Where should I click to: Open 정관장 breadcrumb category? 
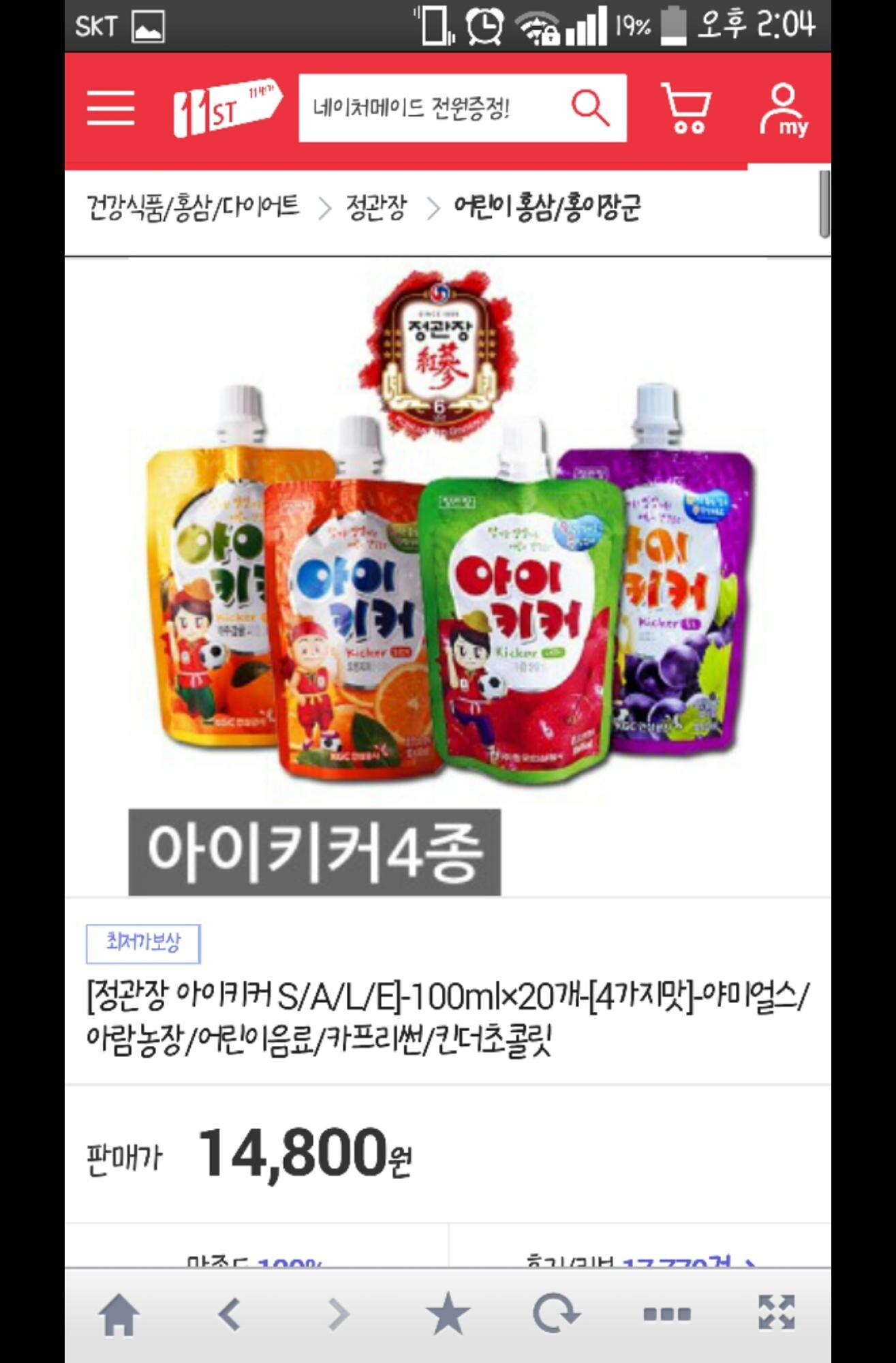[x=376, y=207]
